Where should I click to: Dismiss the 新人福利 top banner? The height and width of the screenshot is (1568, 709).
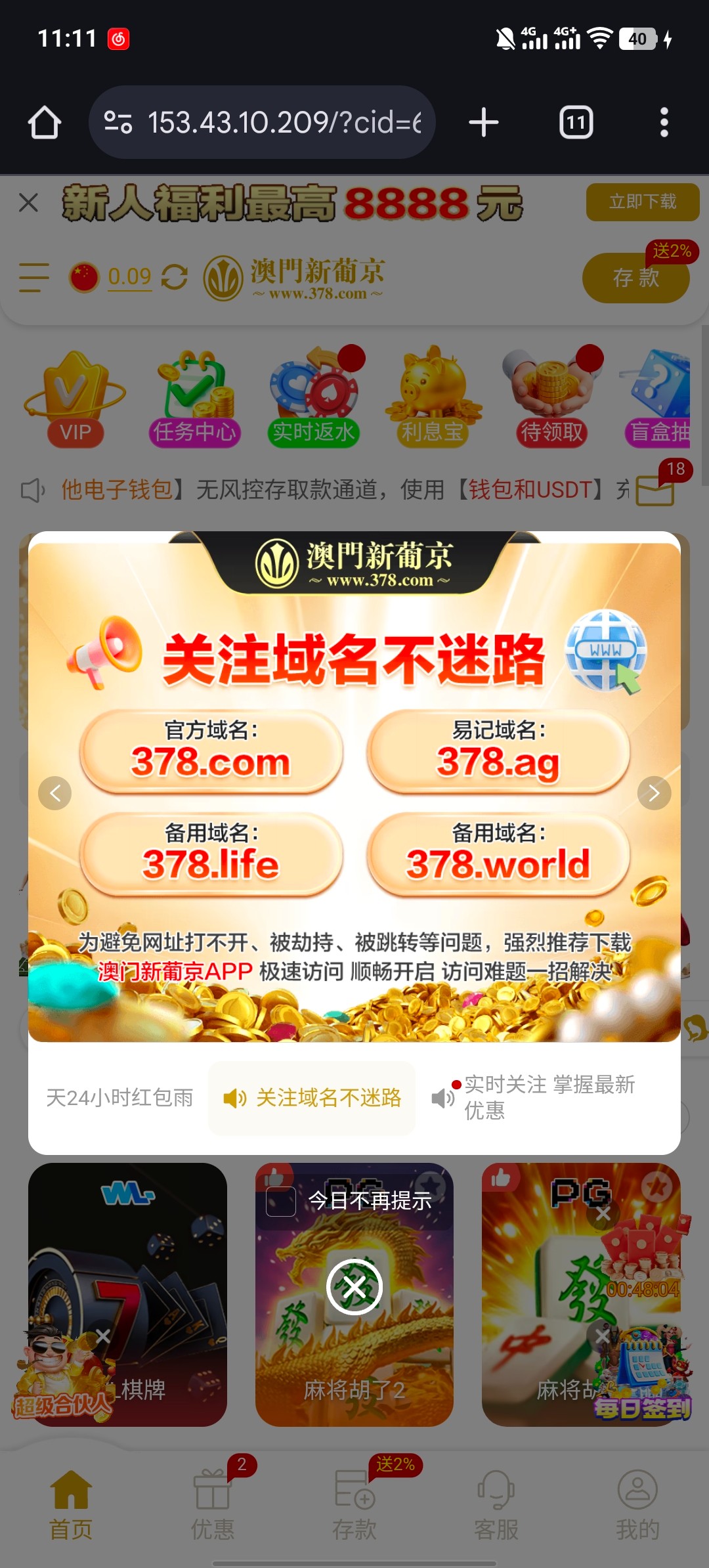point(29,202)
